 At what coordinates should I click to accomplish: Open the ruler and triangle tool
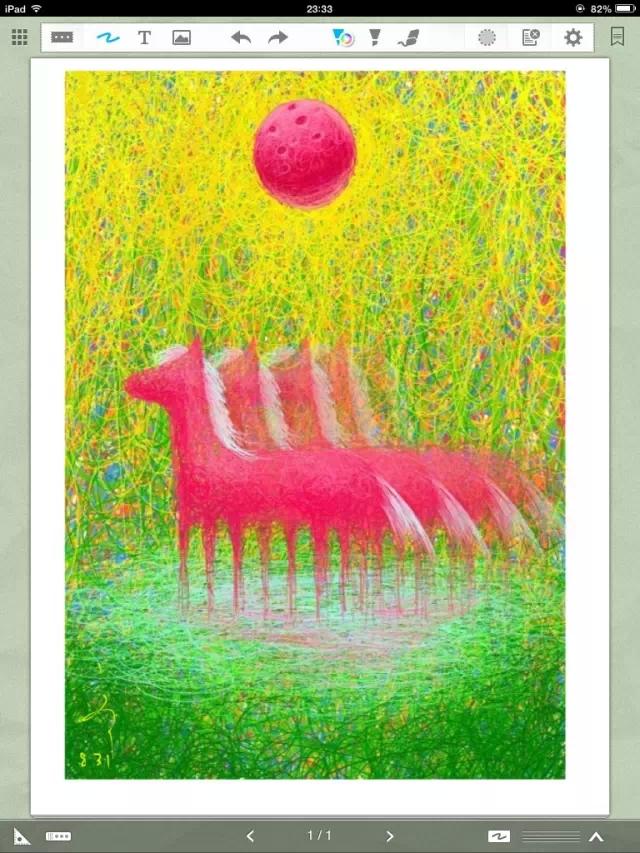(x=22, y=836)
